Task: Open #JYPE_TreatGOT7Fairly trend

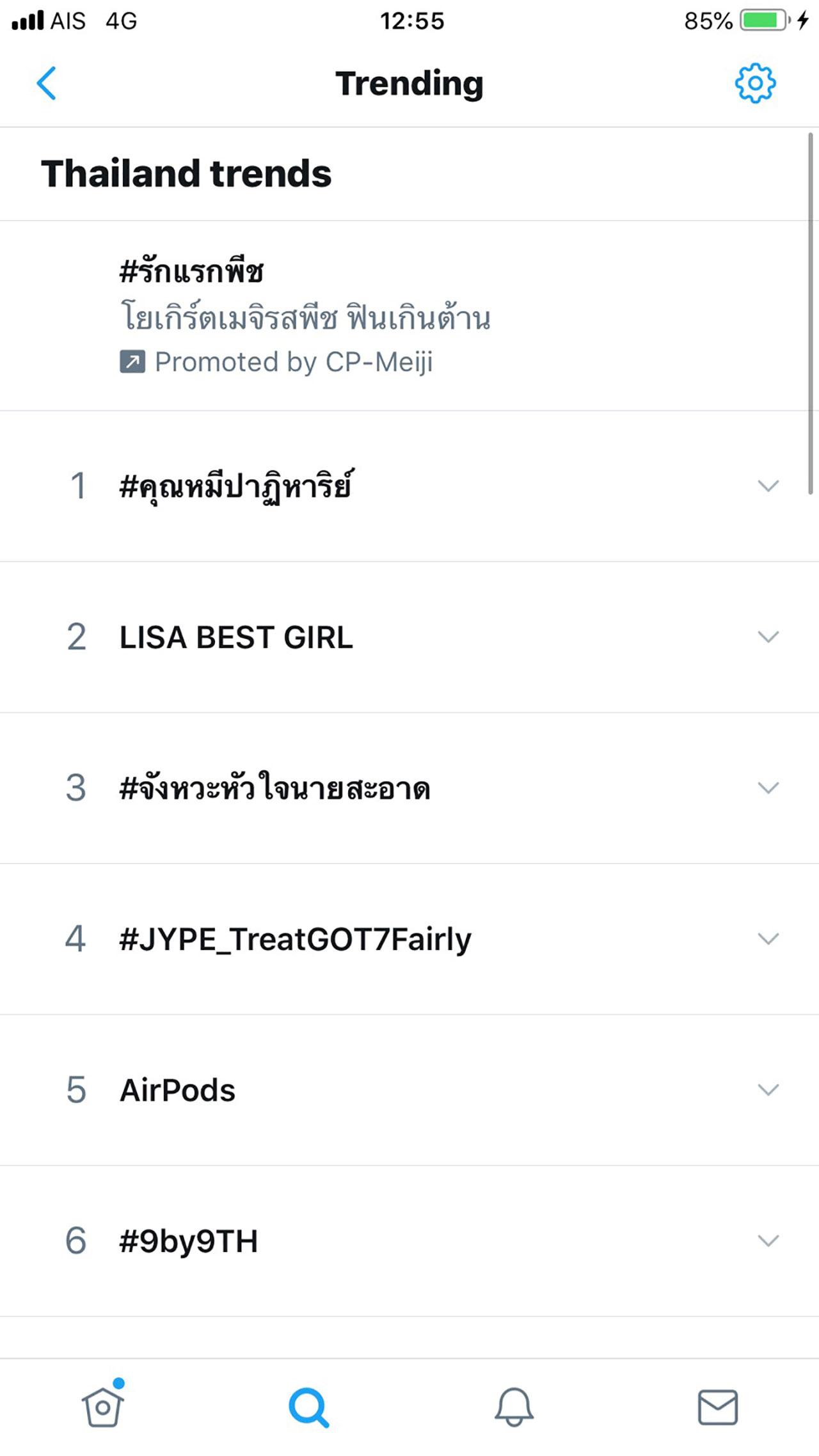Action: click(295, 939)
